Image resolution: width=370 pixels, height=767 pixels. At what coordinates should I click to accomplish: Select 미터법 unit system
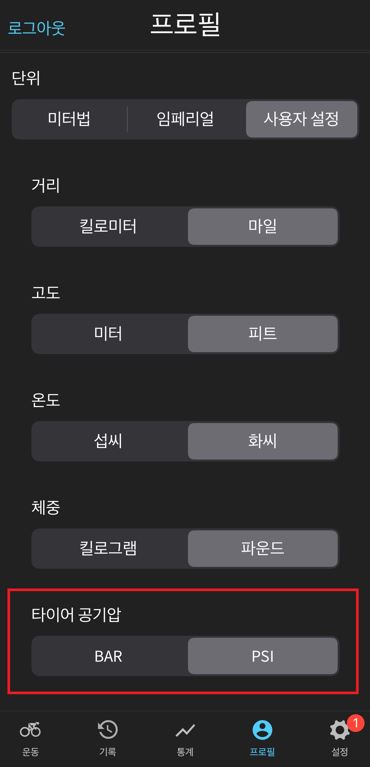click(69, 119)
